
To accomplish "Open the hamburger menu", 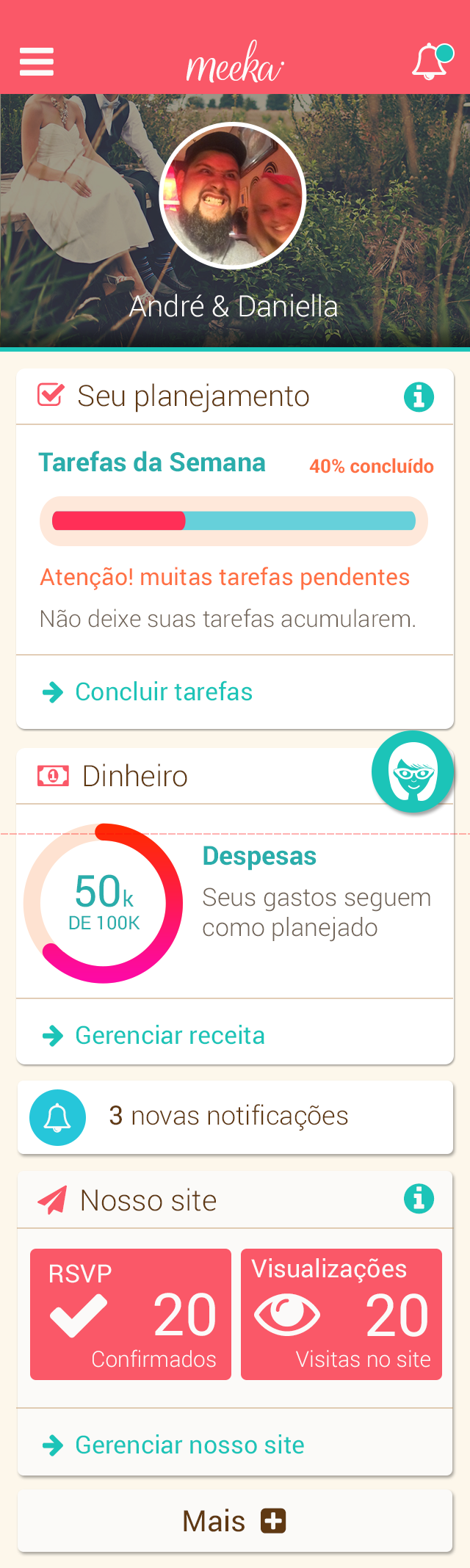I will tap(37, 62).
